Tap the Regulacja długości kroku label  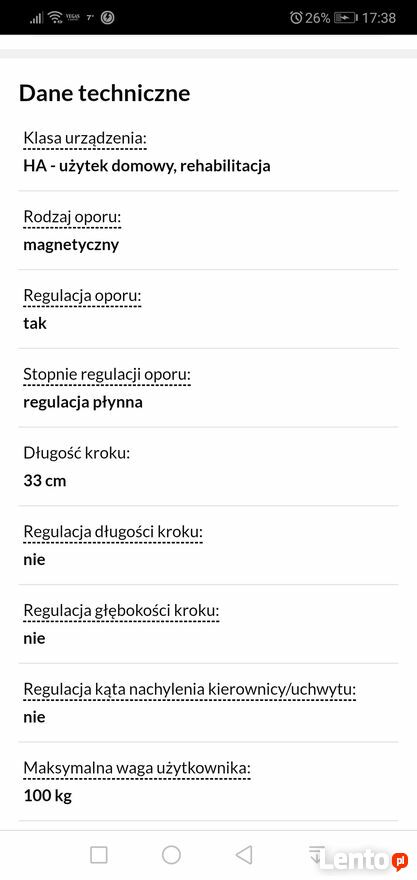pos(113,533)
